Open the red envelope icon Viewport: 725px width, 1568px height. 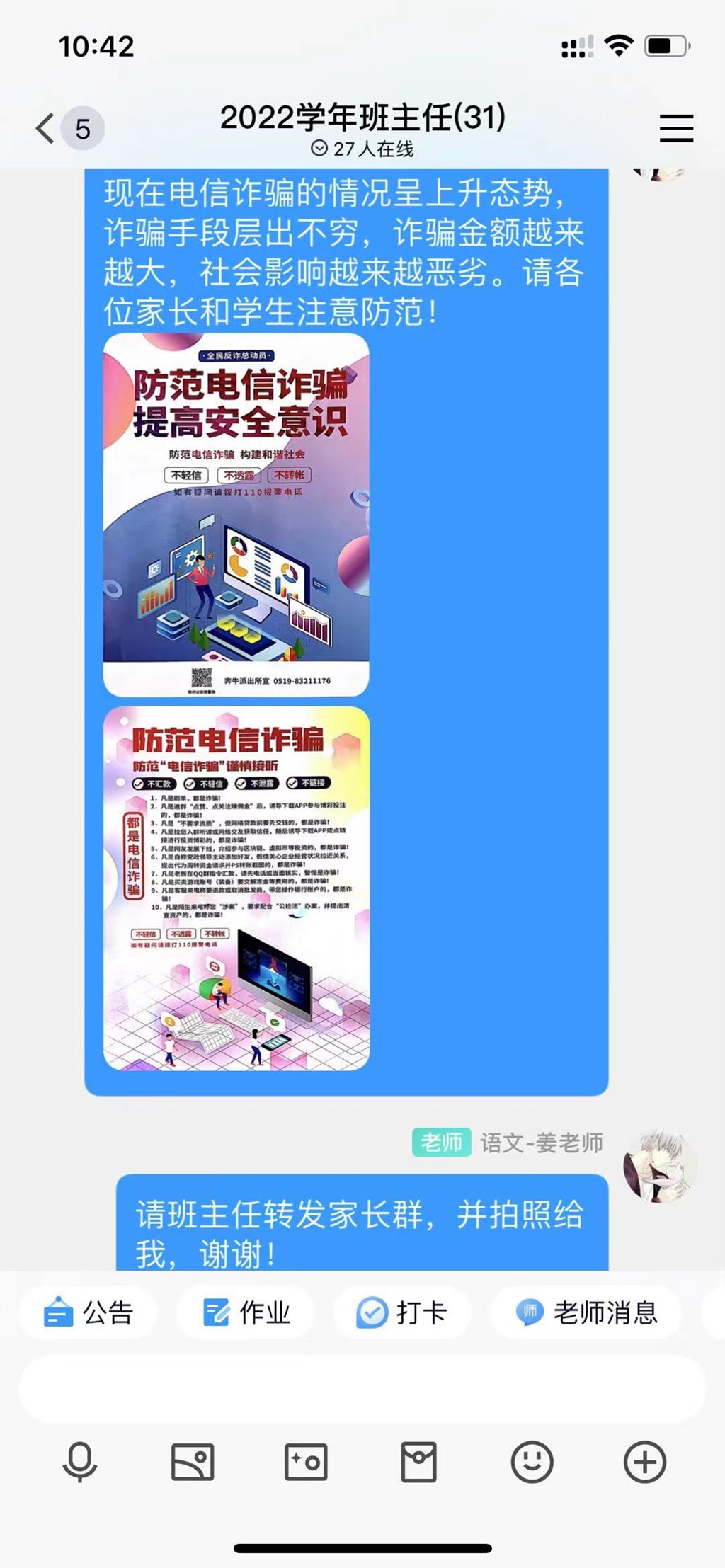click(418, 1462)
